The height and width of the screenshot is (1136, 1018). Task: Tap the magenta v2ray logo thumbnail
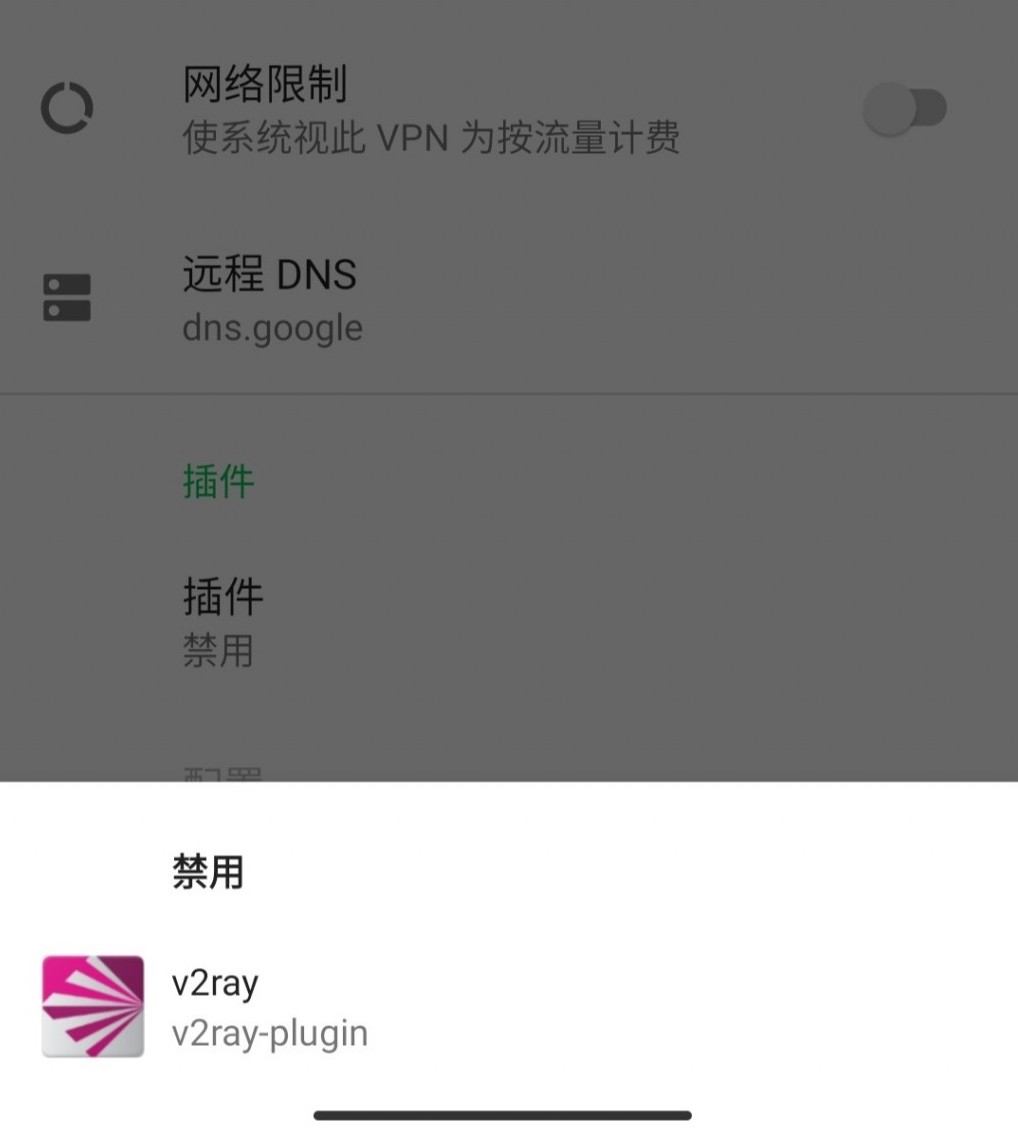tap(95, 1007)
